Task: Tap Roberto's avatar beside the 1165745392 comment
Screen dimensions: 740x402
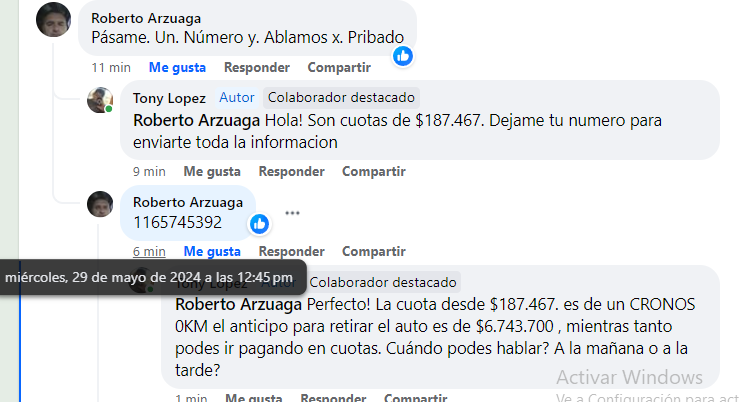Action: (100, 204)
